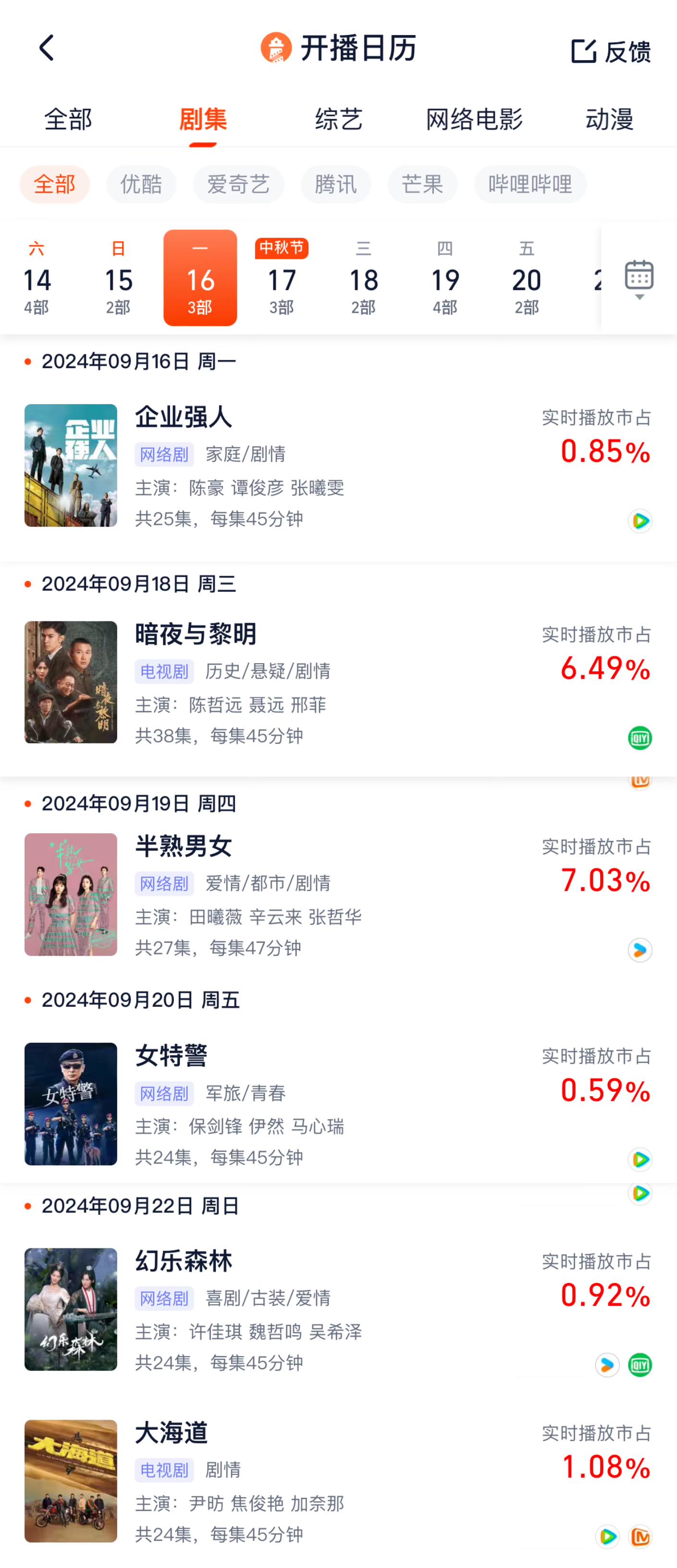This screenshot has width=677, height=1568.
Task: Open the calendar date picker
Action: [x=639, y=278]
